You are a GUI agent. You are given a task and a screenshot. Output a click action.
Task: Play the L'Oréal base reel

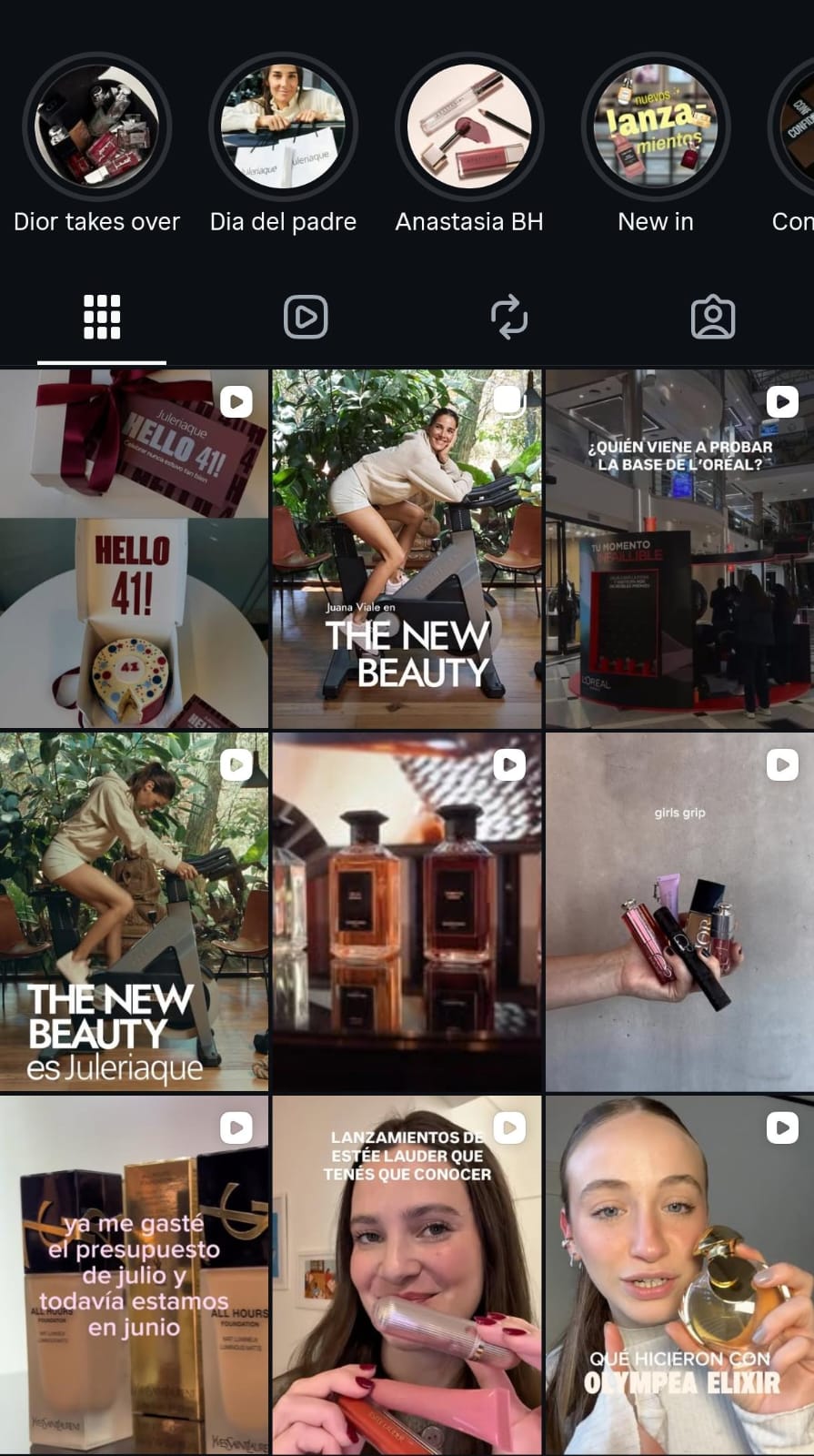pos(679,549)
